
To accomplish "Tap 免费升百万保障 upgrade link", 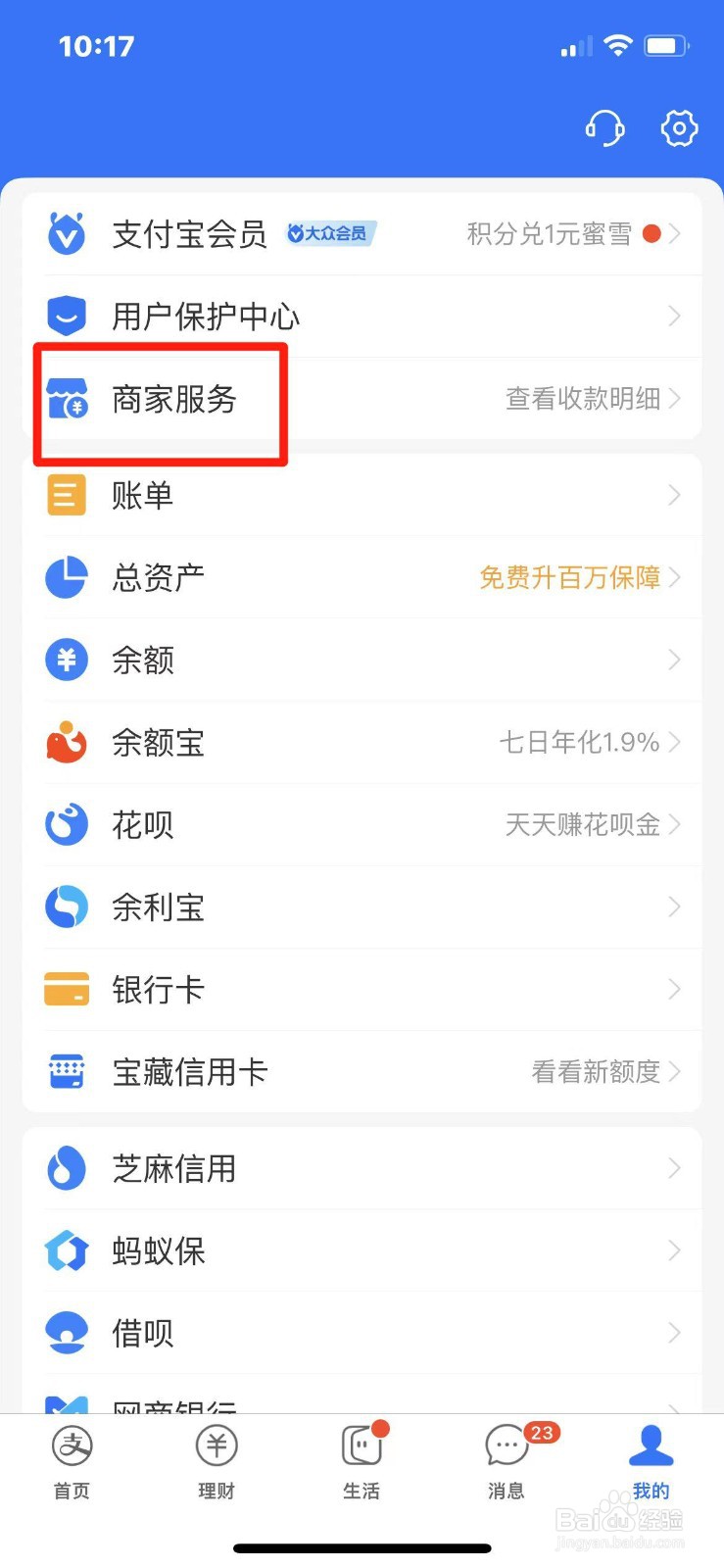I will (x=570, y=578).
